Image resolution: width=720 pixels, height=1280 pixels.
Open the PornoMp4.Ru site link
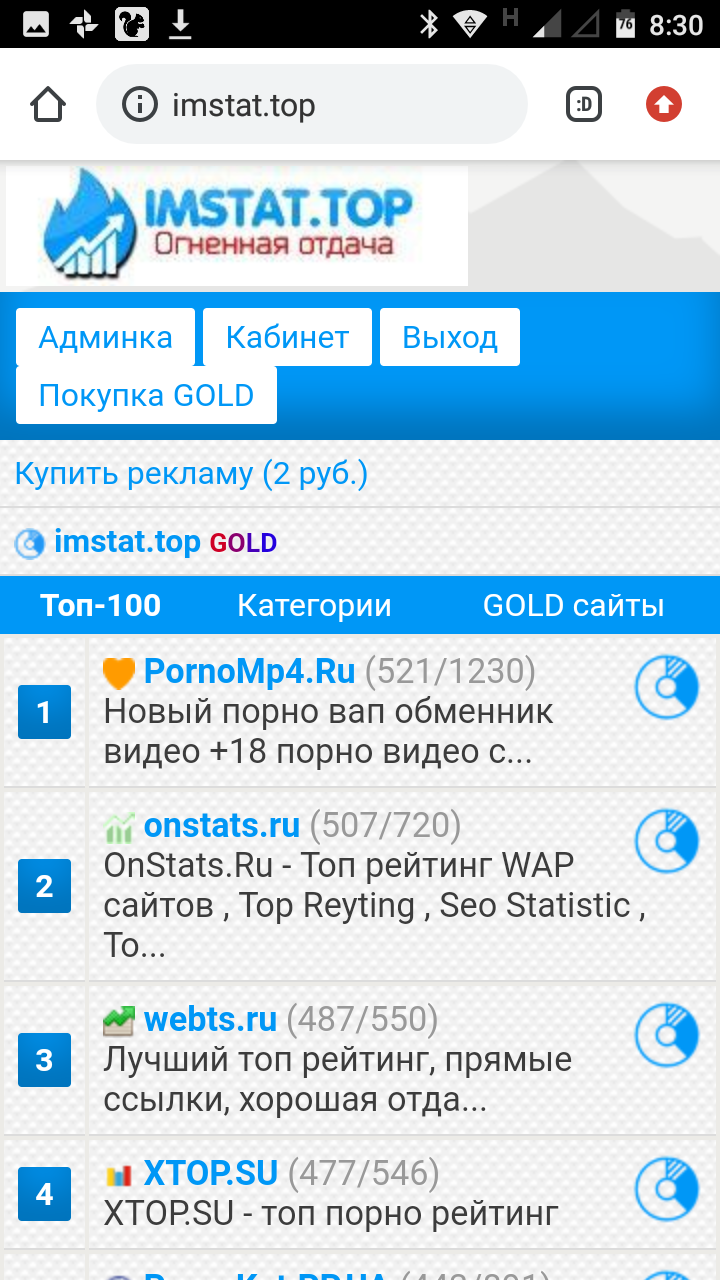coord(249,672)
